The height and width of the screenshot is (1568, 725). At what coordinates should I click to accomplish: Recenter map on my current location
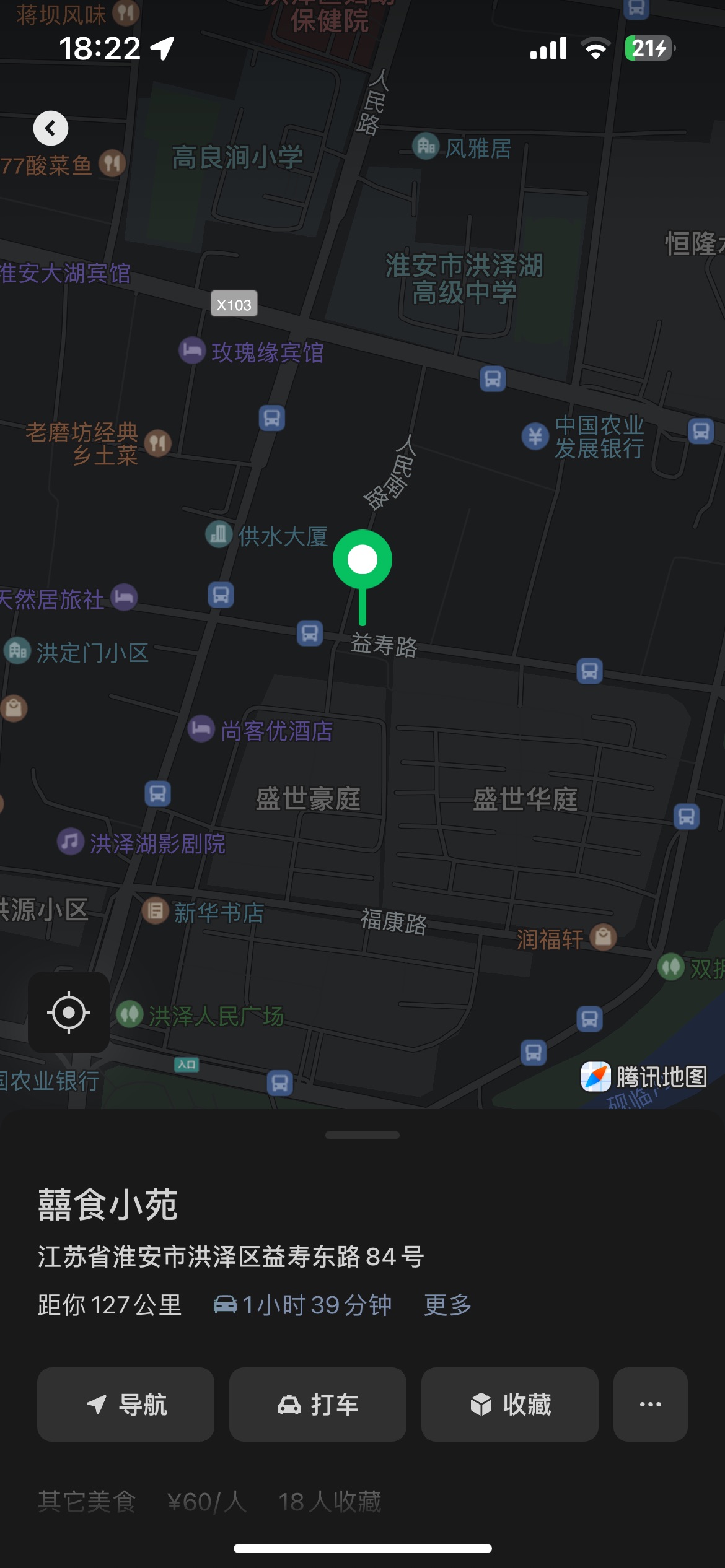[69, 1013]
